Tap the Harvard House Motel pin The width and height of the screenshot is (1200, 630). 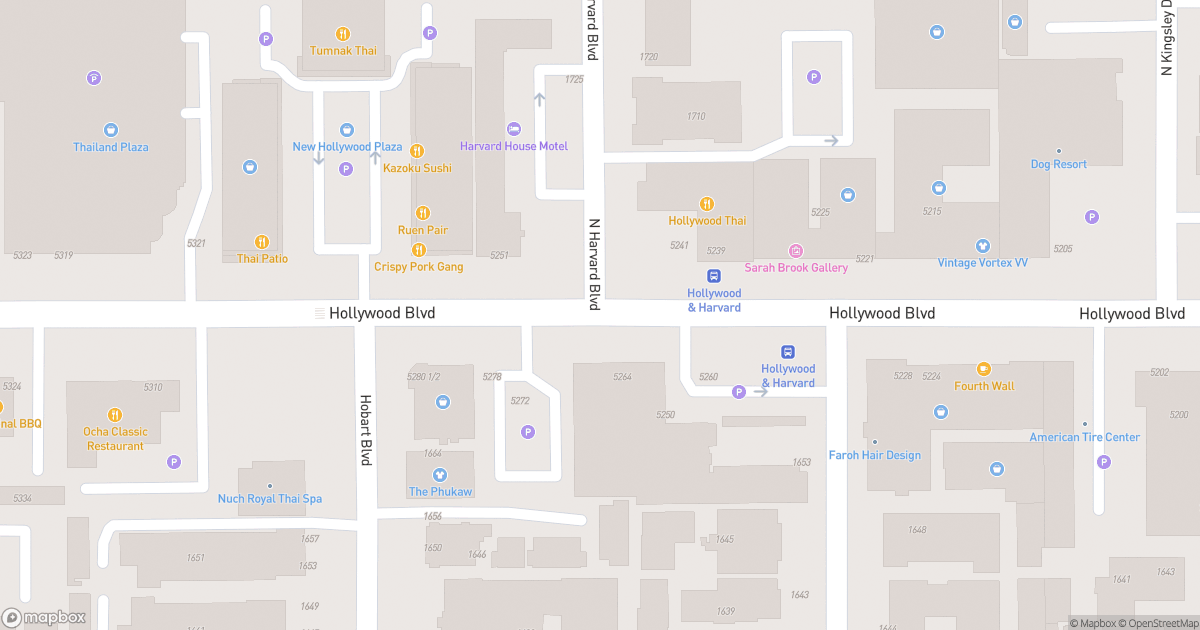point(514,129)
